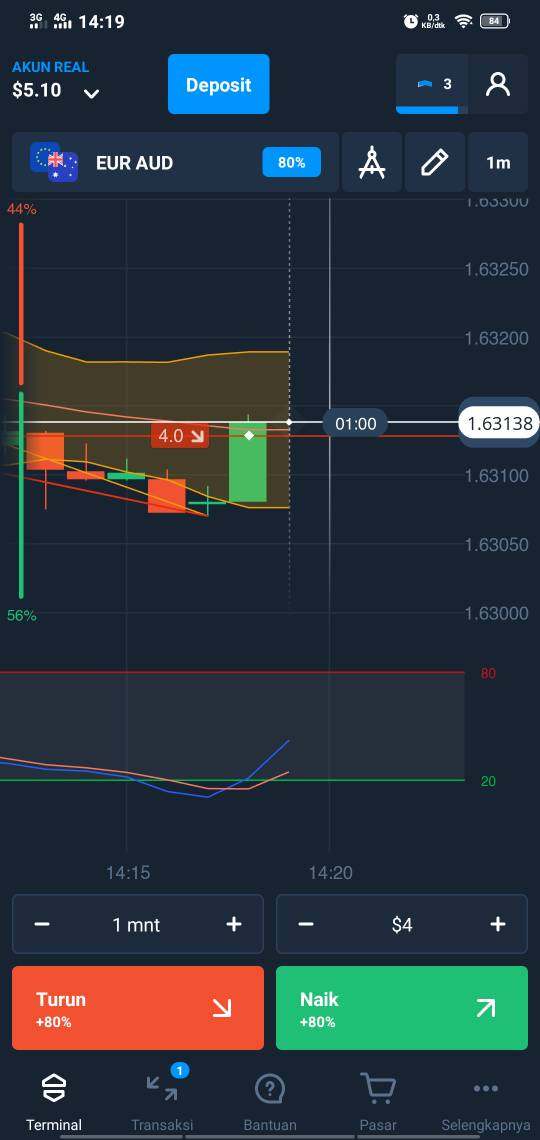The width and height of the screenshot is (540, 1140).
Task: Tap the 4.0 open trade marker
Action: (x=180, y=436)
